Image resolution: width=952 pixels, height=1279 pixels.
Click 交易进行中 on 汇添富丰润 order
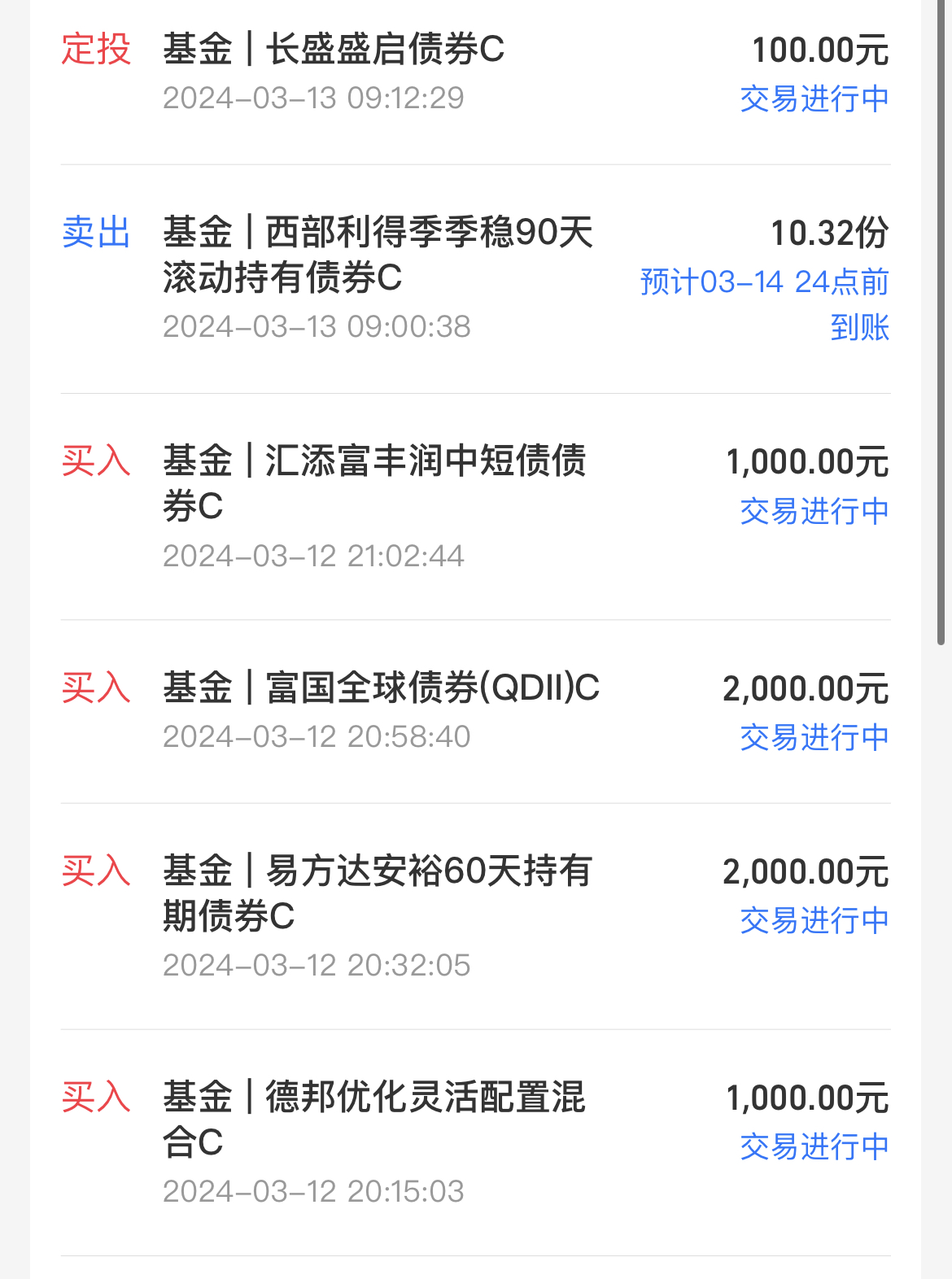[x=814, y=511]
